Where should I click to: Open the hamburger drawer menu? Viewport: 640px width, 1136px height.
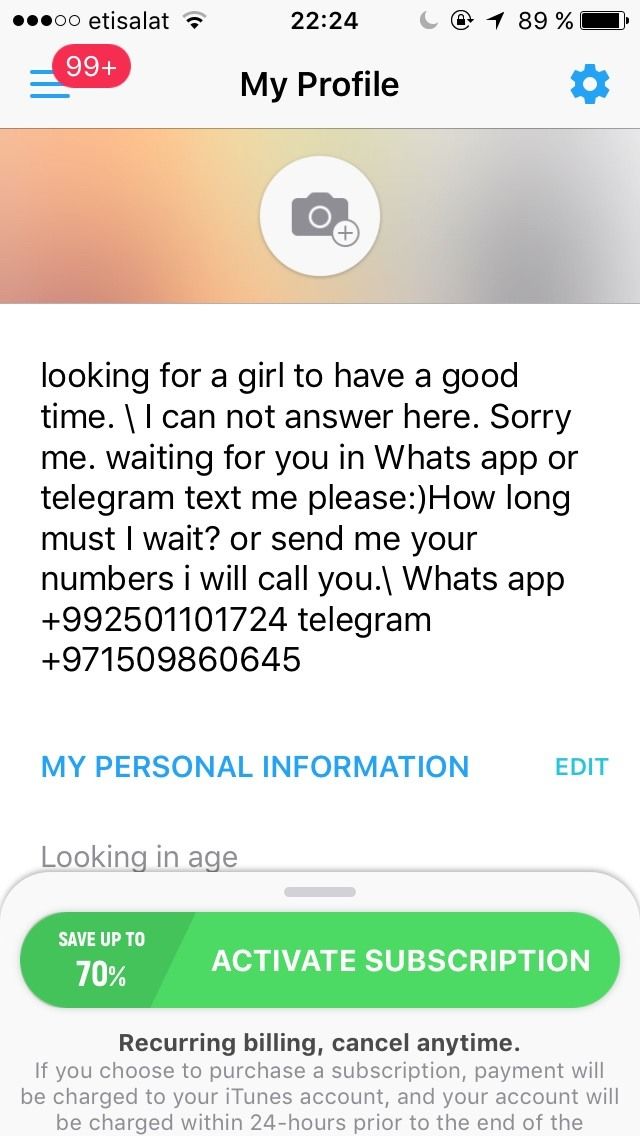48,86
